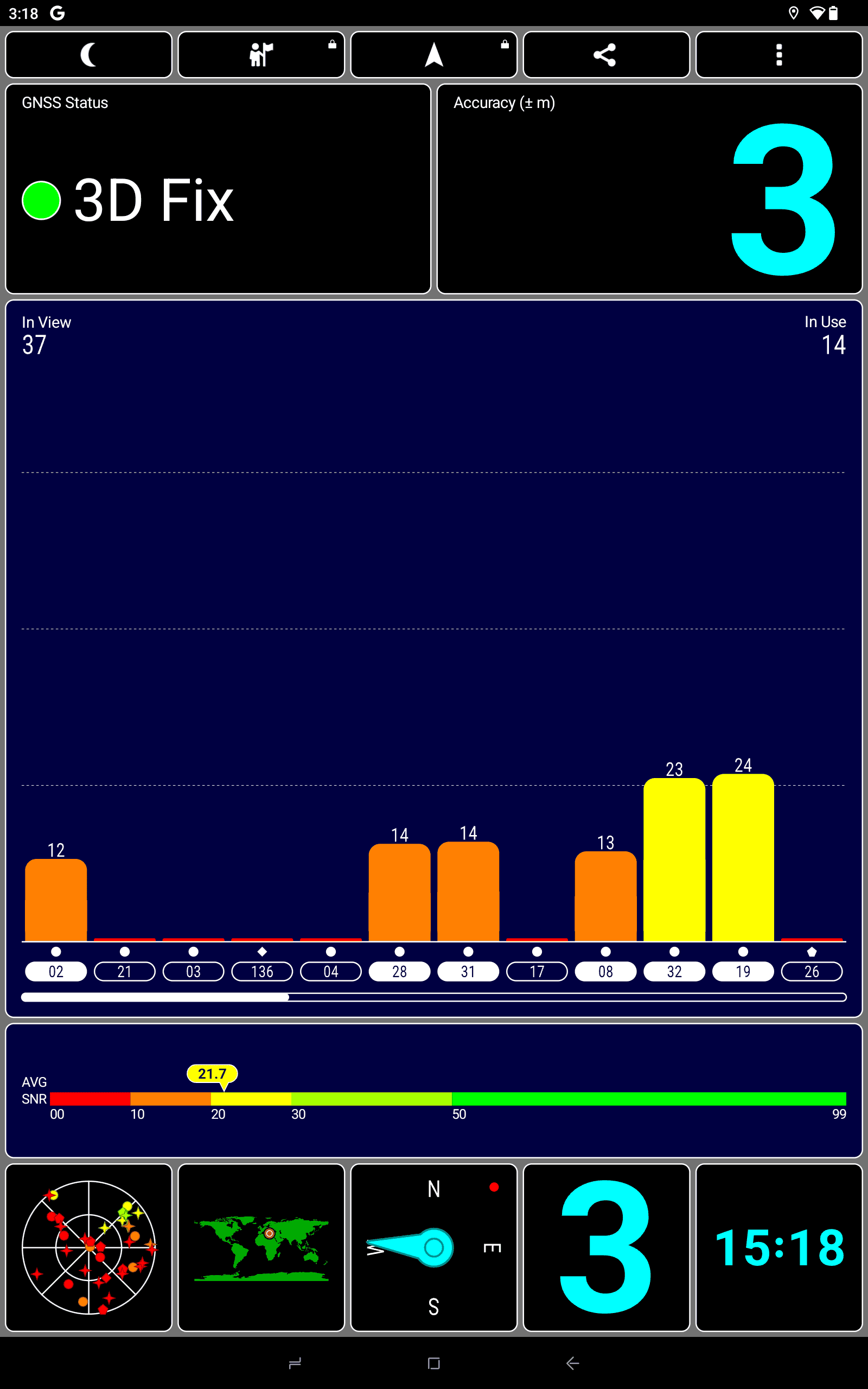868x1389 pixels.
Task: Tap the satellite chart scrollbar
Action: click(434, 997)
